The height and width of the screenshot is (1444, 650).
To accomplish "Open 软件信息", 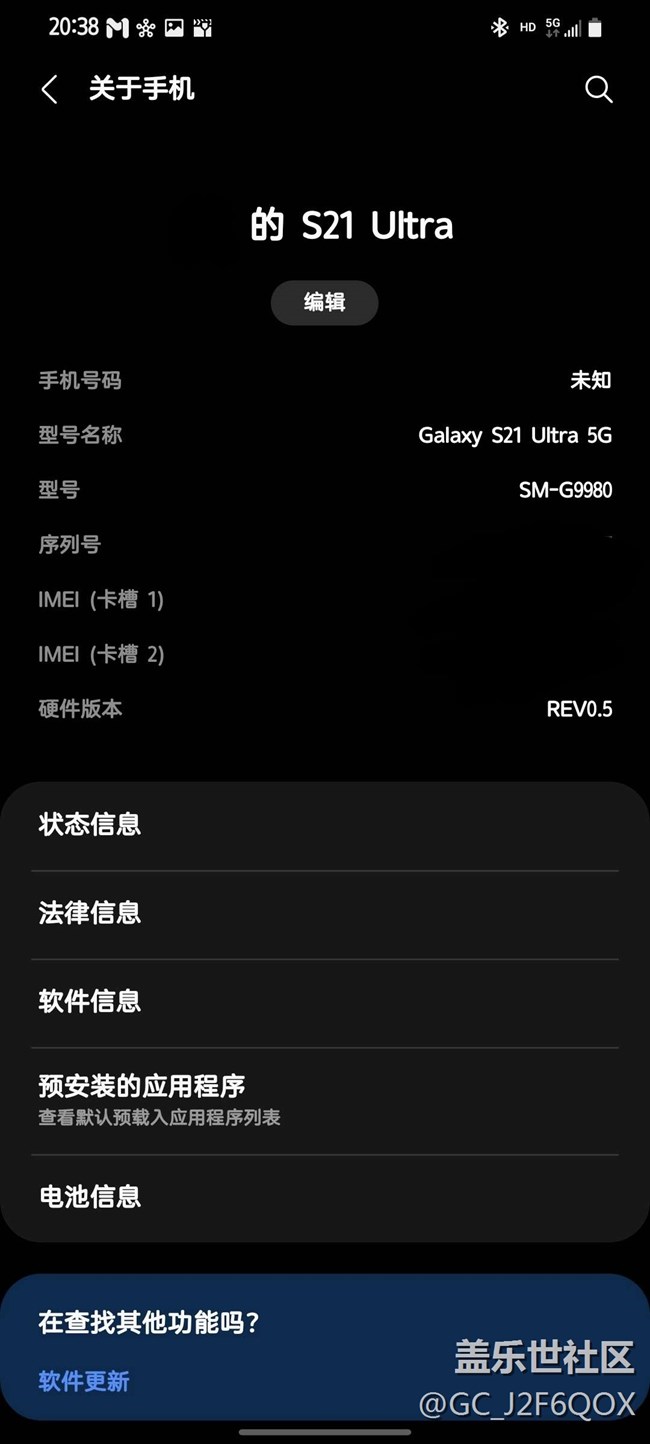I will (x=324, y=1001).
